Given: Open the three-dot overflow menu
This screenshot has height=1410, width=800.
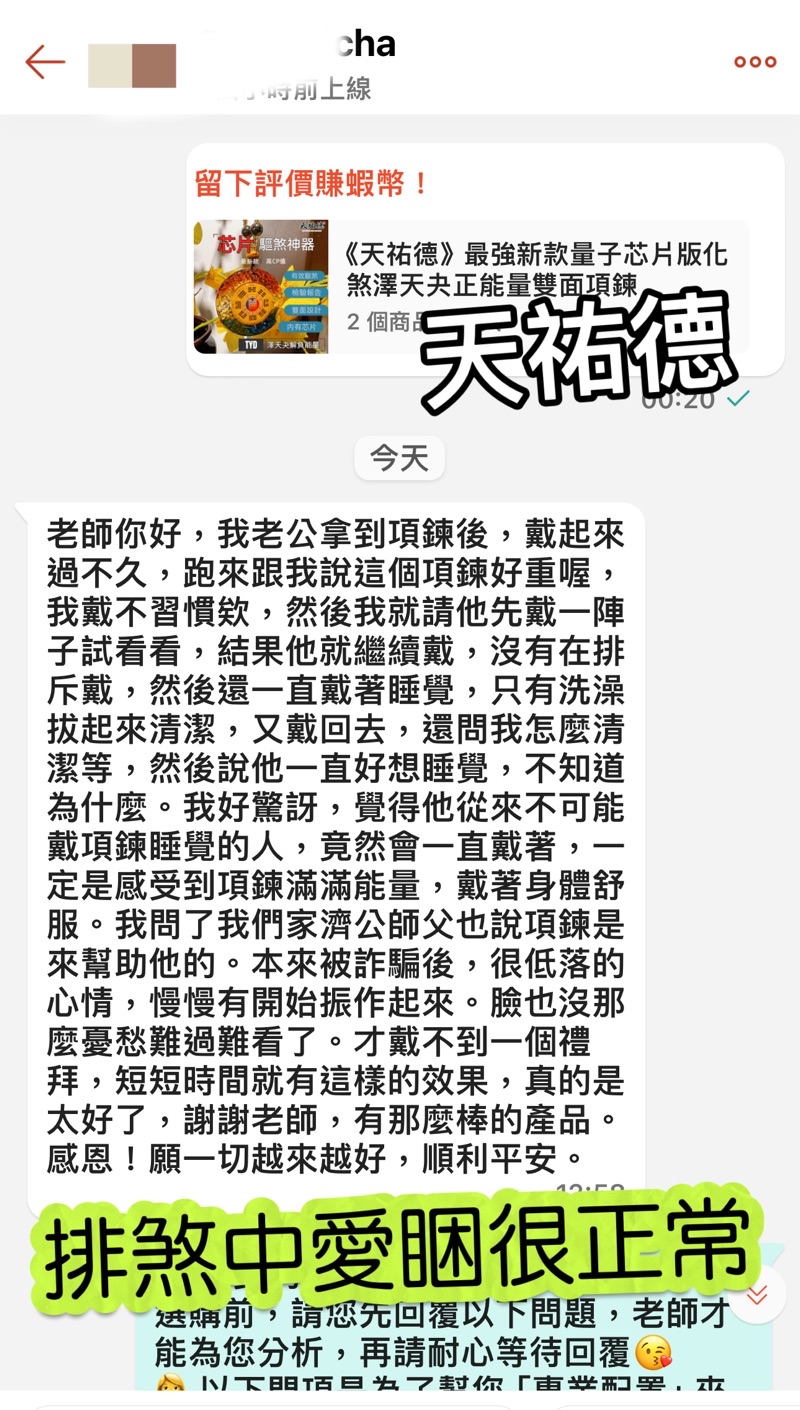Looking at the screenshot, I should (755, 62).
